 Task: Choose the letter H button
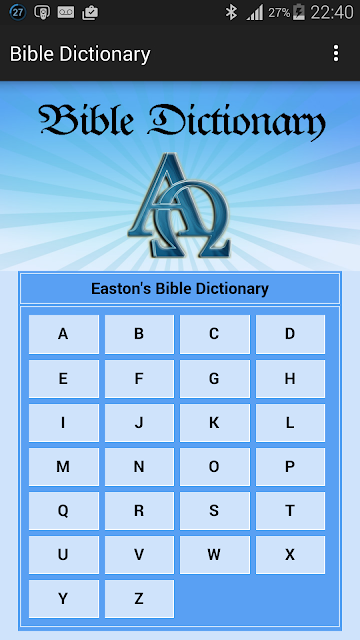tap(290, 379)
